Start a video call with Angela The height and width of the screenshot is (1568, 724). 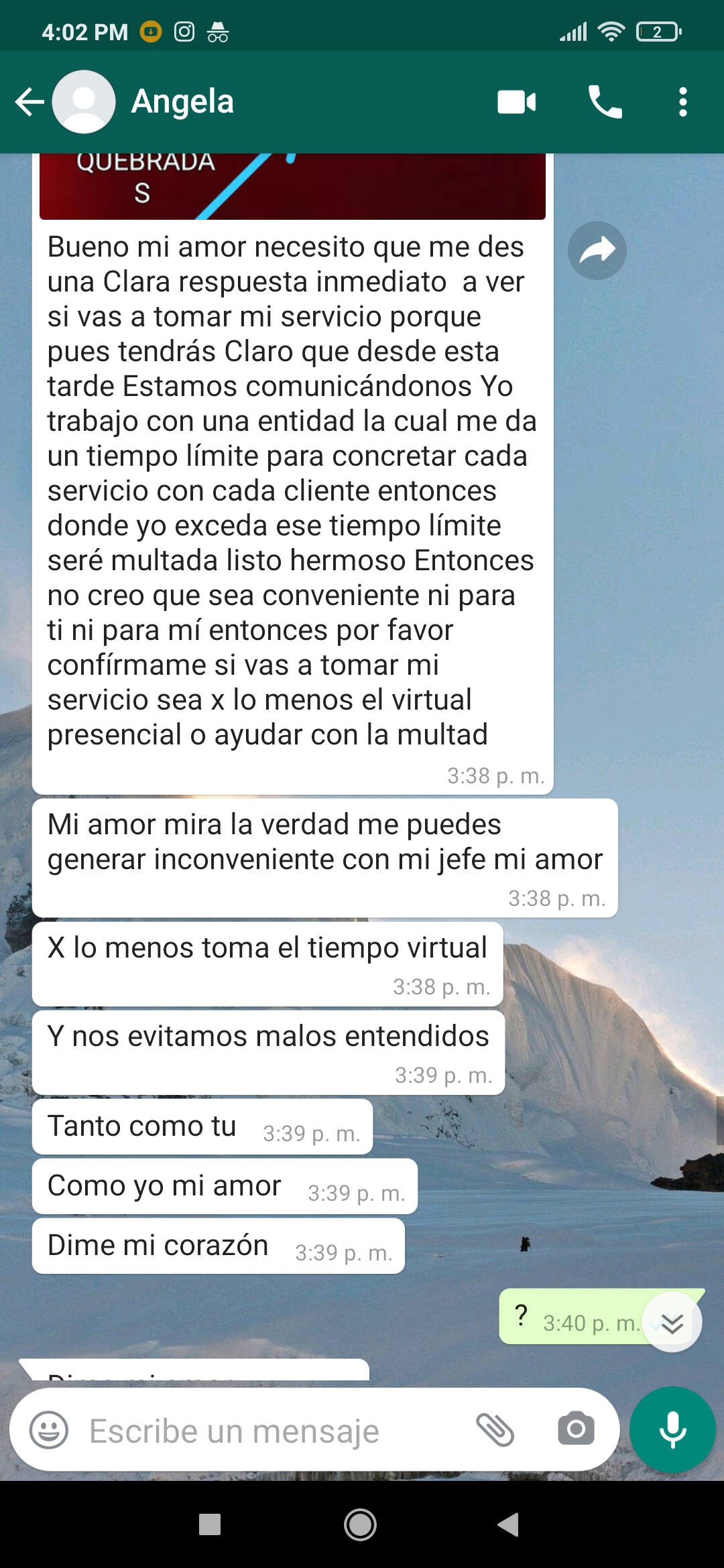click(517, 102)
